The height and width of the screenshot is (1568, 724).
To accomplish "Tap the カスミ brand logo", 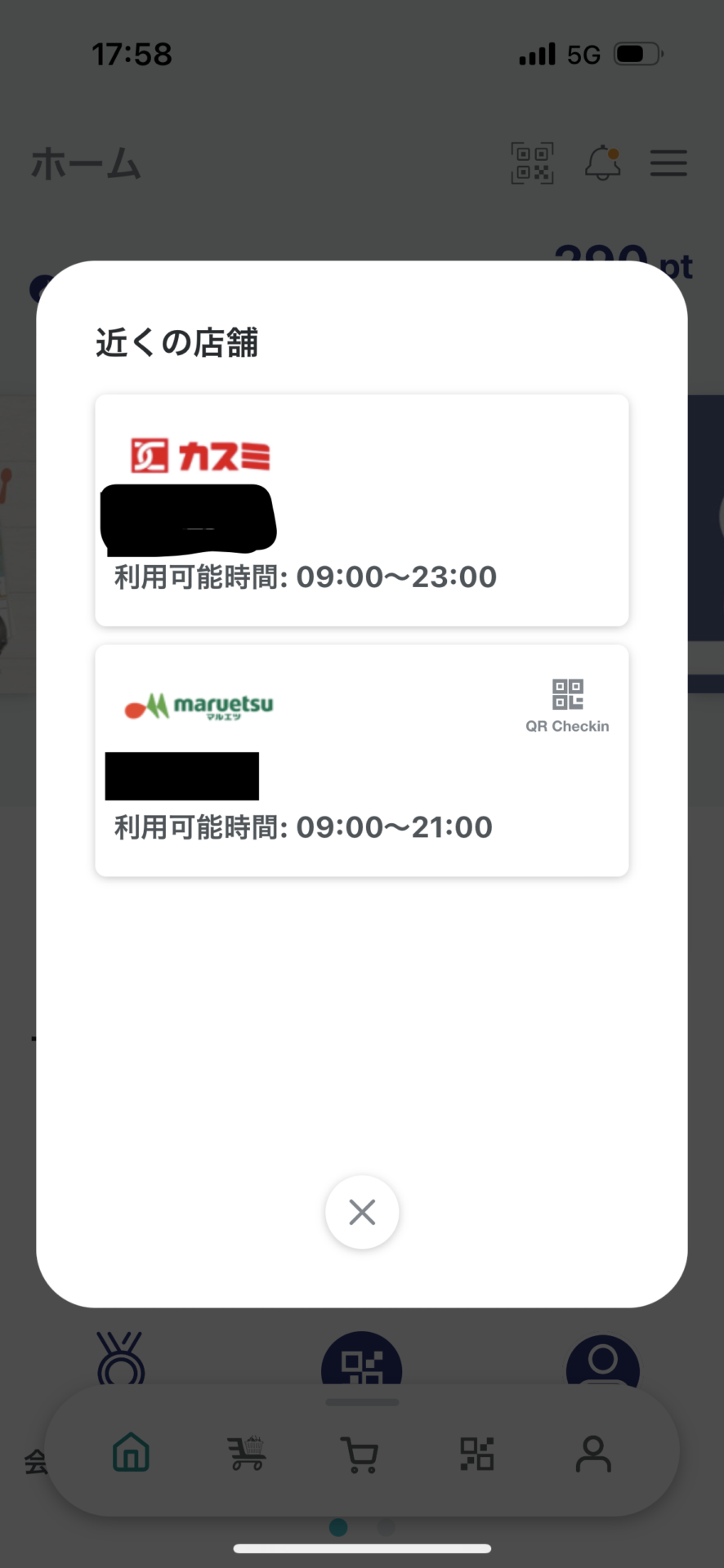I will (x=202, y=456).
